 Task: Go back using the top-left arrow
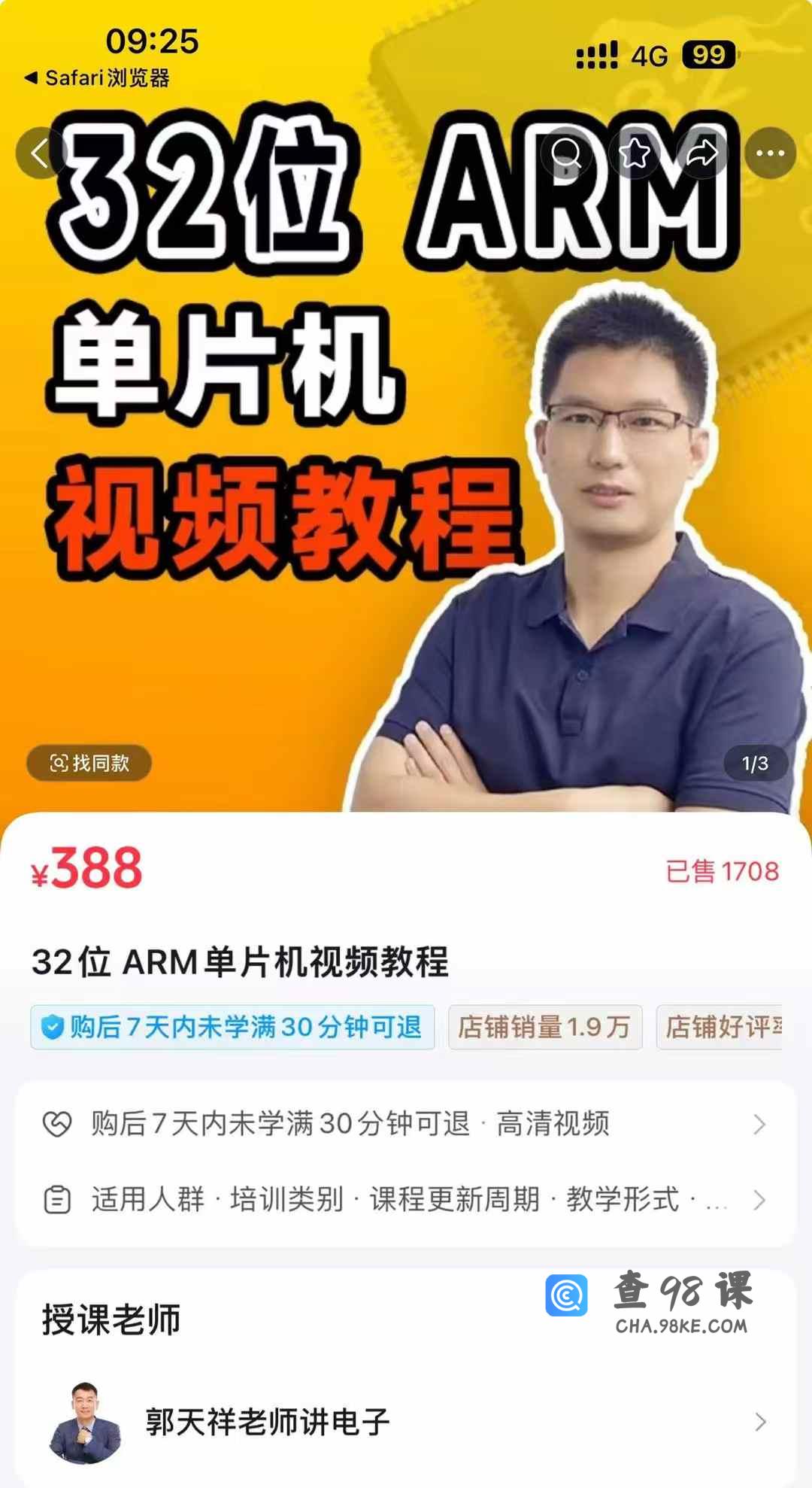click(x=41, y=153)
